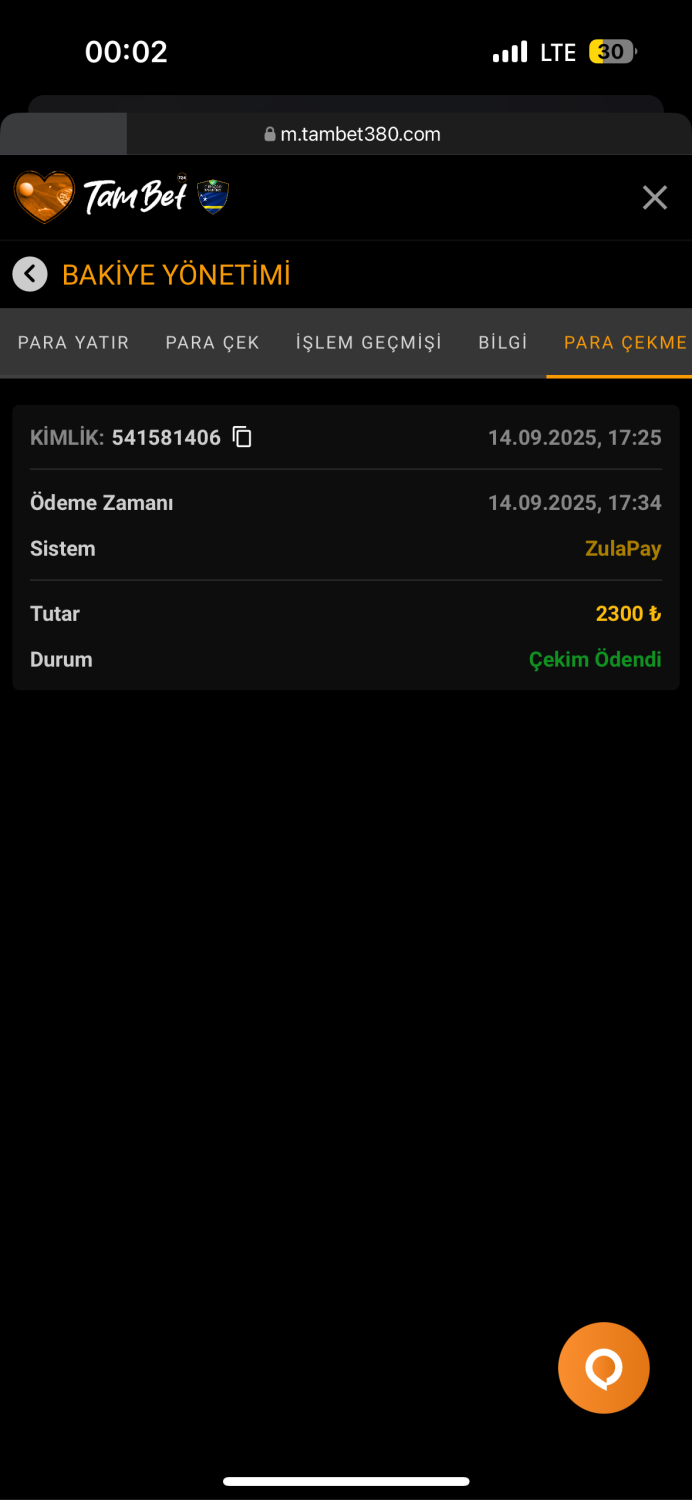Copy the transaction ID 541581406

click(x=242, y=437)
